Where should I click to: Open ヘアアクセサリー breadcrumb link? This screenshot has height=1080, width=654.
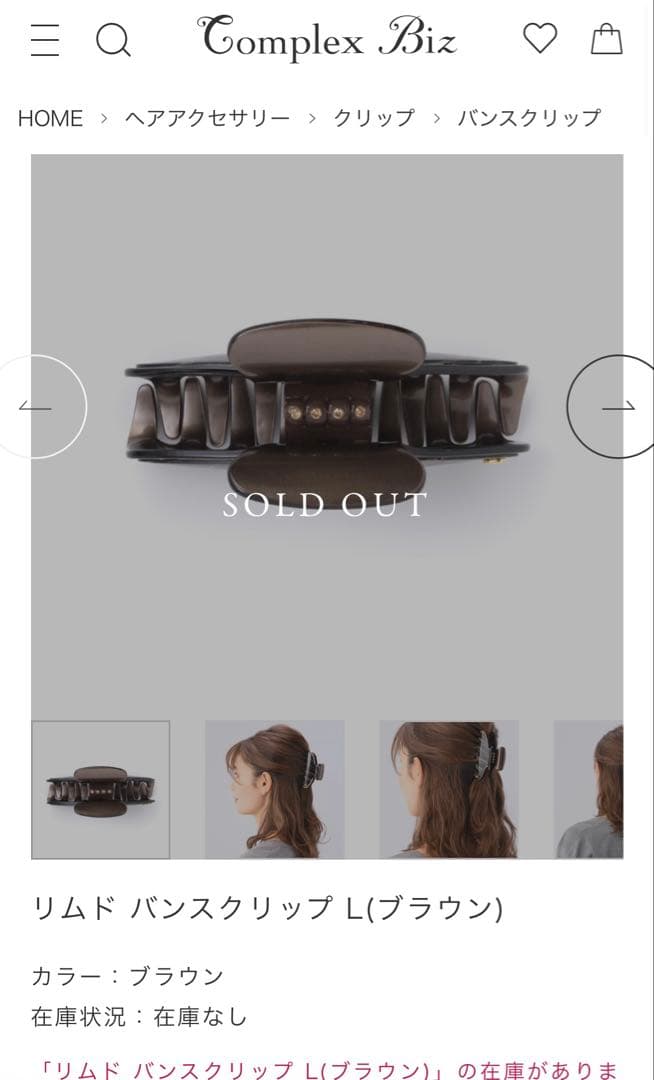208,118
